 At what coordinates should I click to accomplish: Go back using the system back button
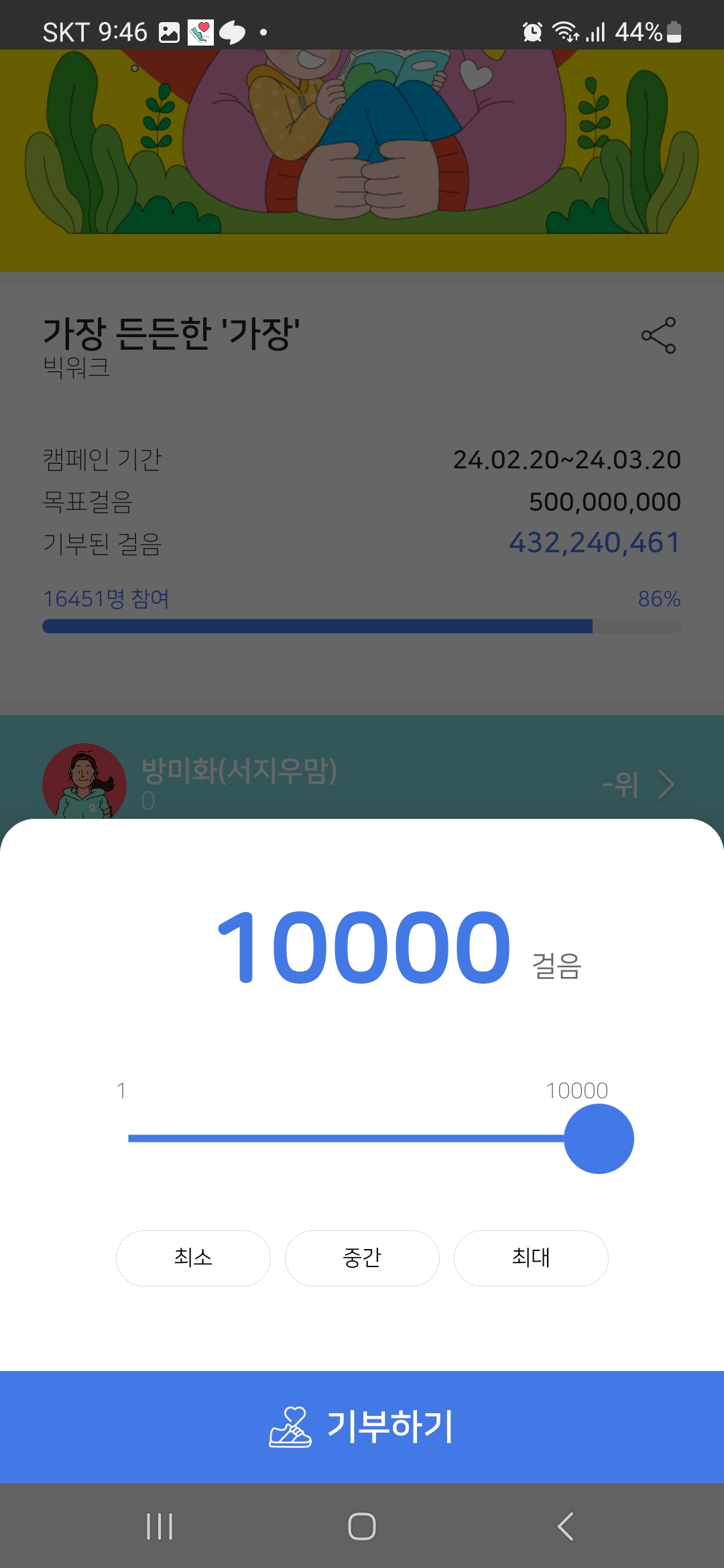click(x=565, y=1526)
